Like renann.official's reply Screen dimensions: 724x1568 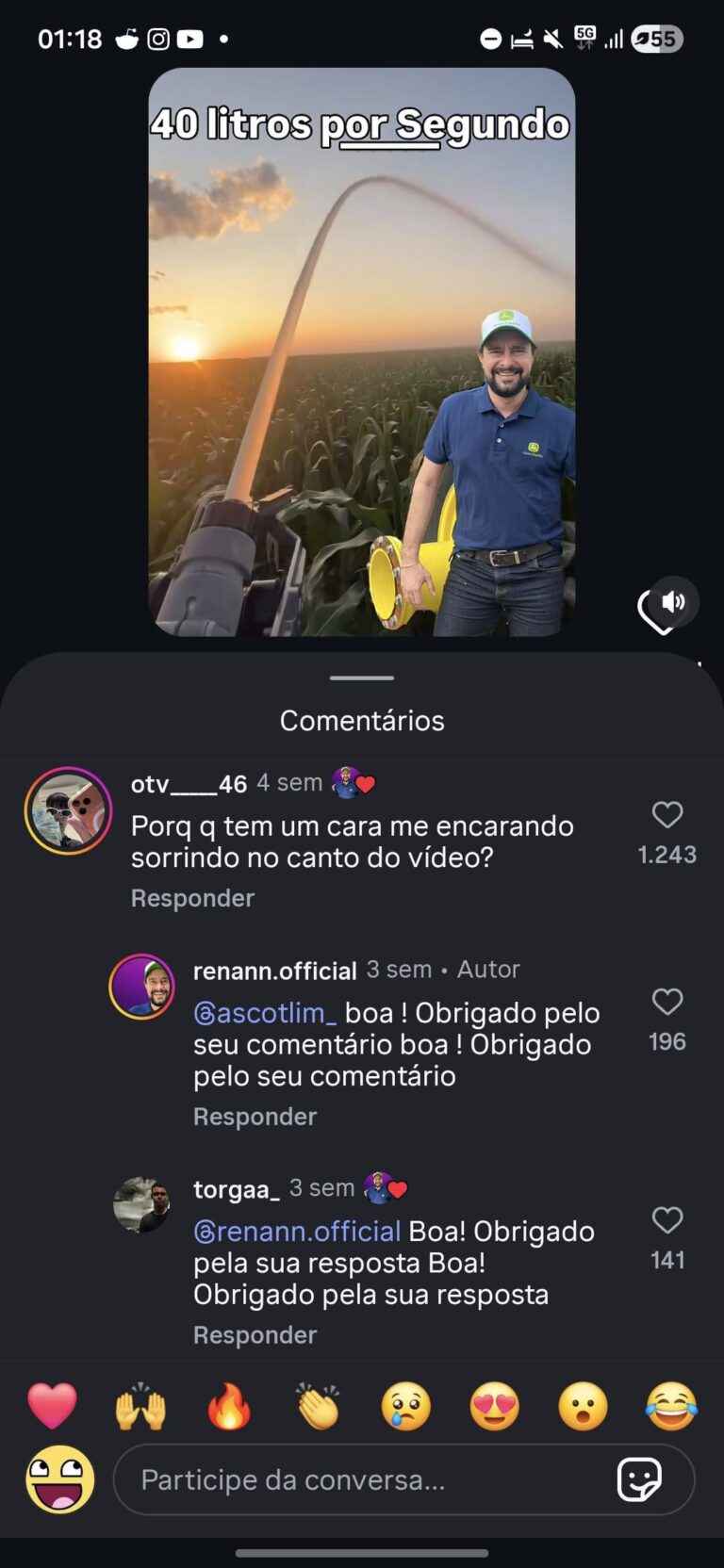[x=666, y=1002]
